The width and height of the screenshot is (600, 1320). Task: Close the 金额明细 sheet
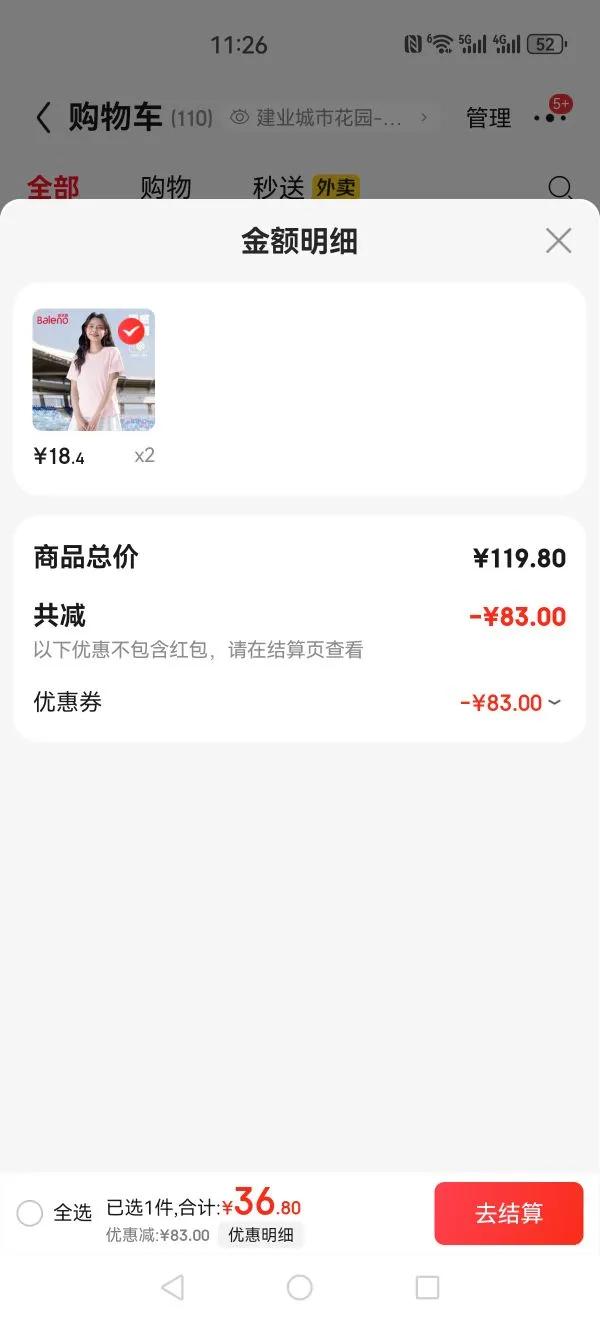pos(558,241)
